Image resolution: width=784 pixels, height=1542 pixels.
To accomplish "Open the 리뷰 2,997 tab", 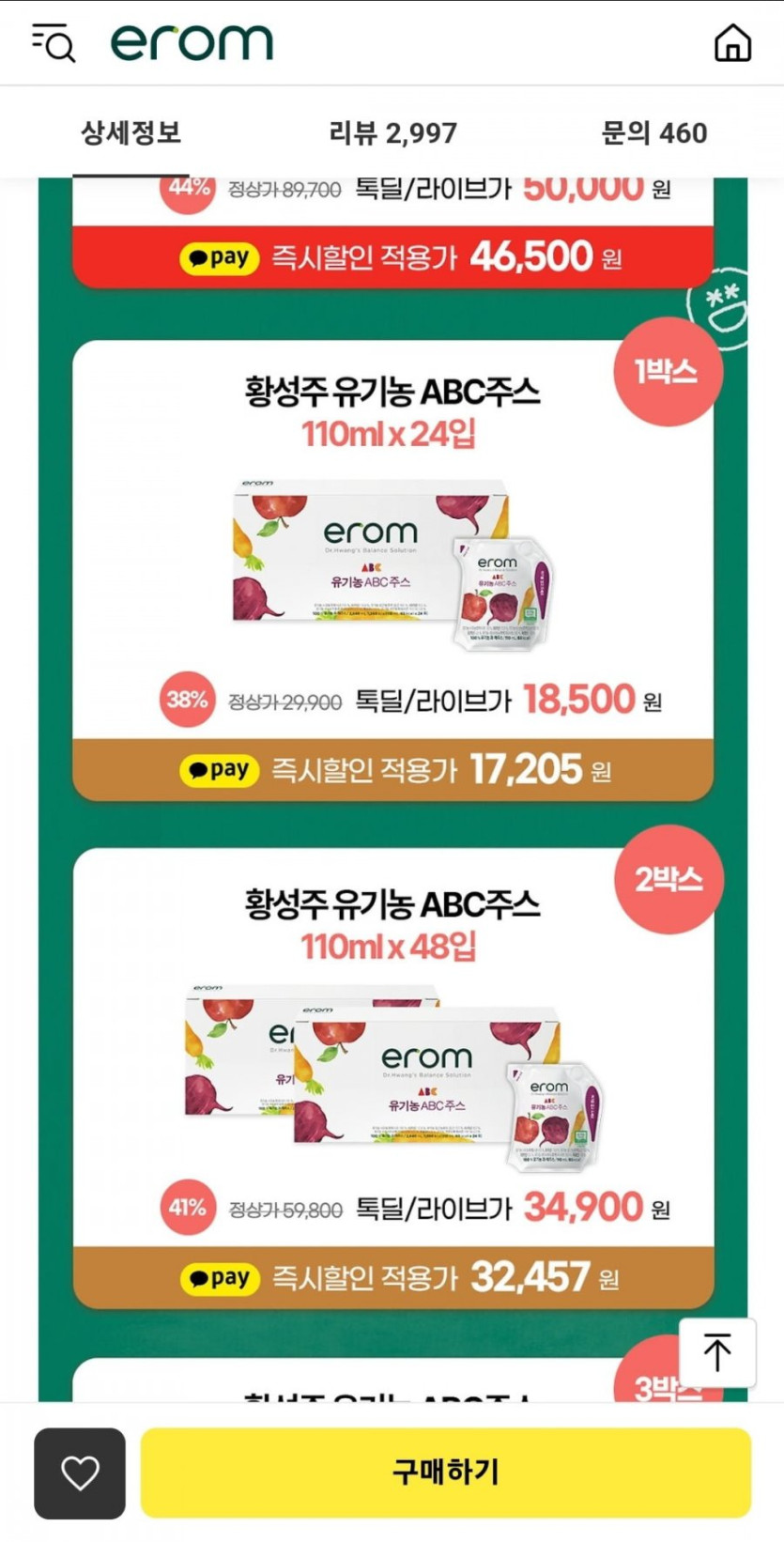I will (x=392, y=133).
